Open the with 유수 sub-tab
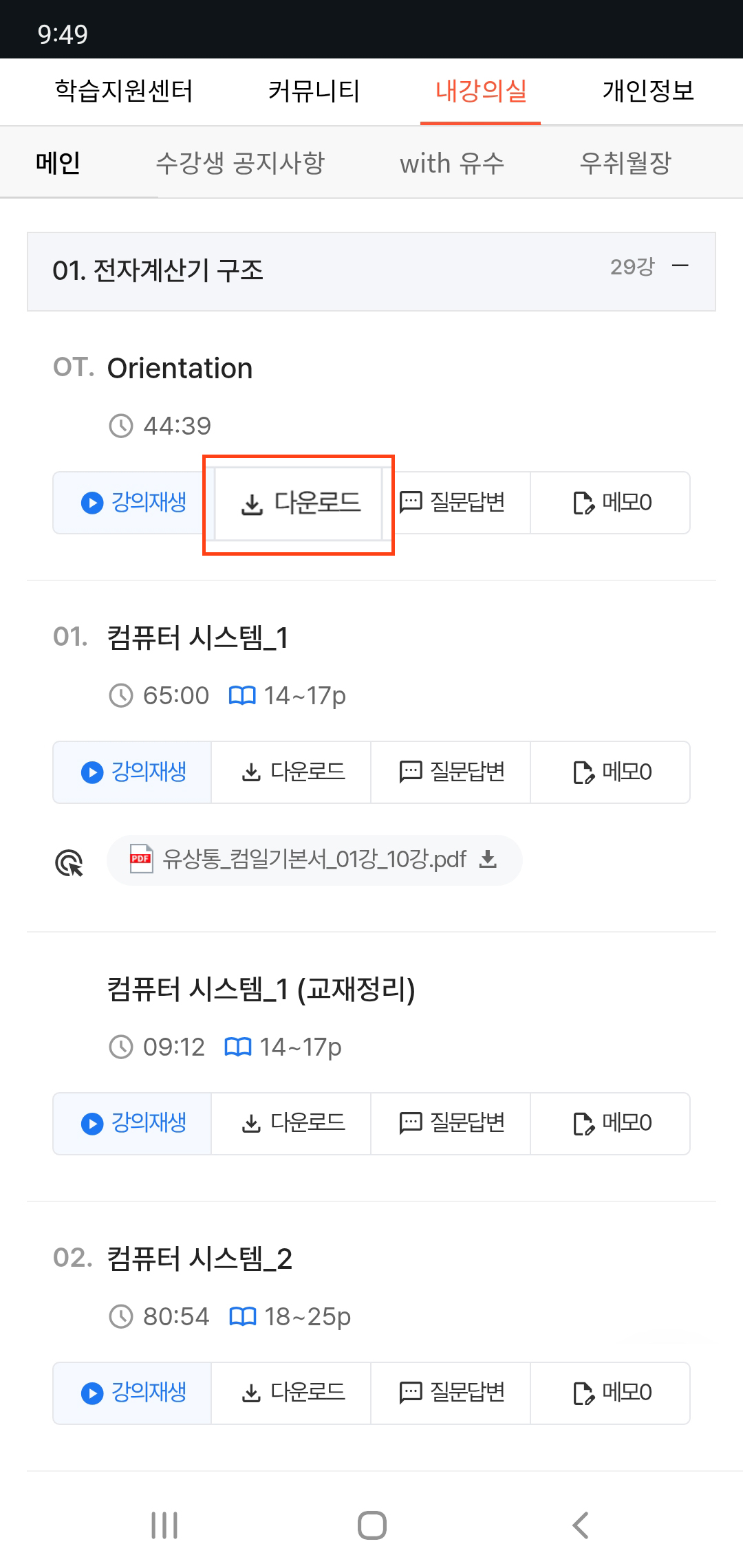Viewport: 743px width, 1568px height. coord(452,163)
